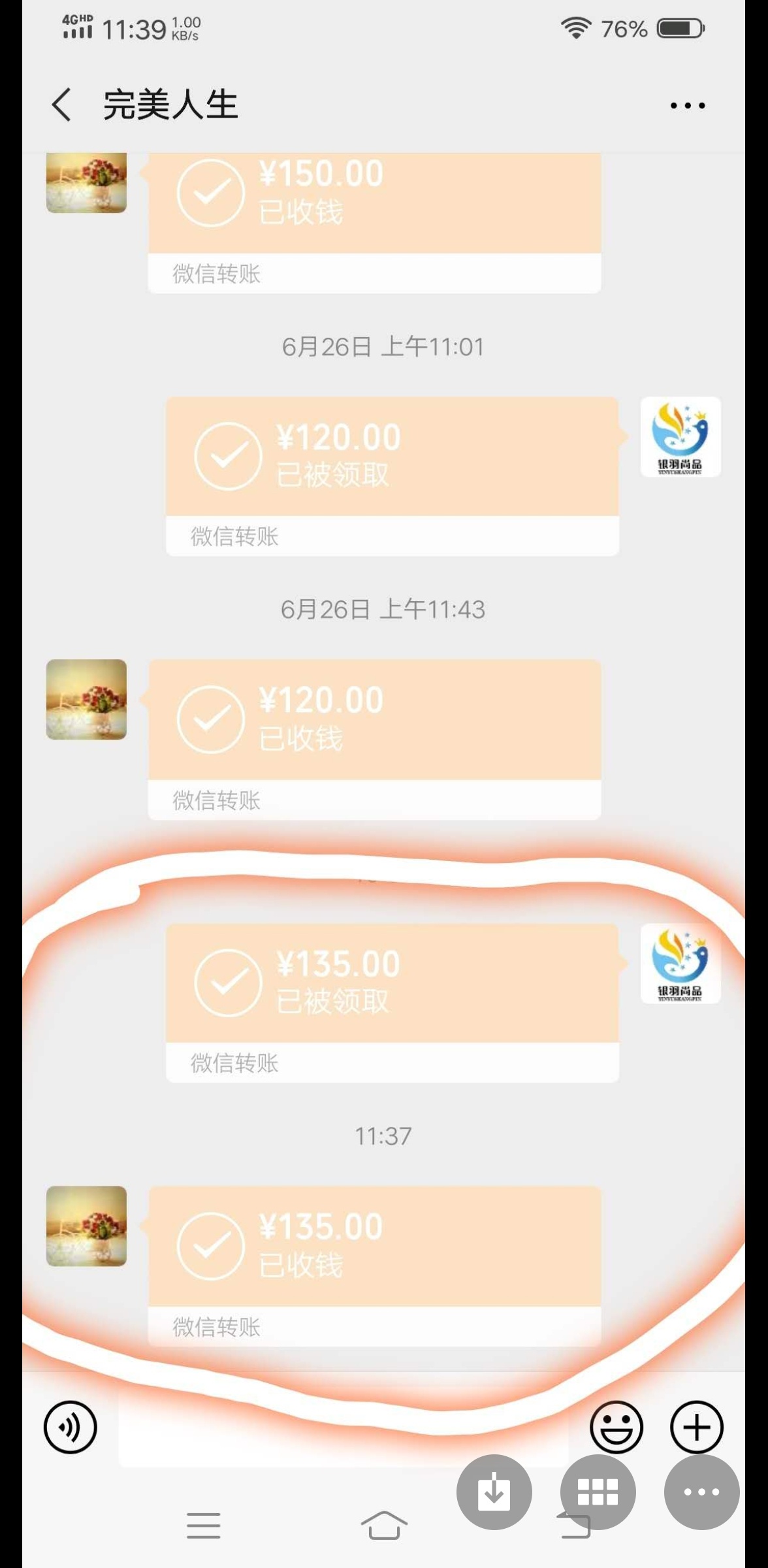Tap the floating three-dot more button

tap(701, 1492)
